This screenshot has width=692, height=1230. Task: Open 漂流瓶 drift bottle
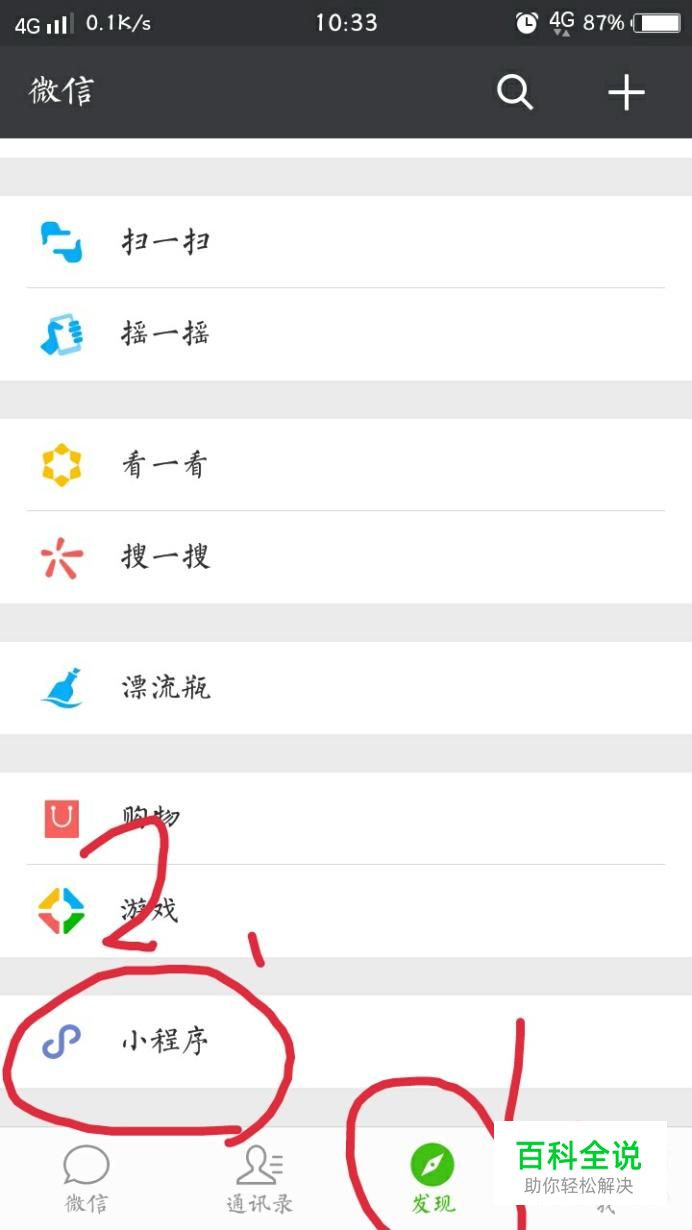click(346, 688)
